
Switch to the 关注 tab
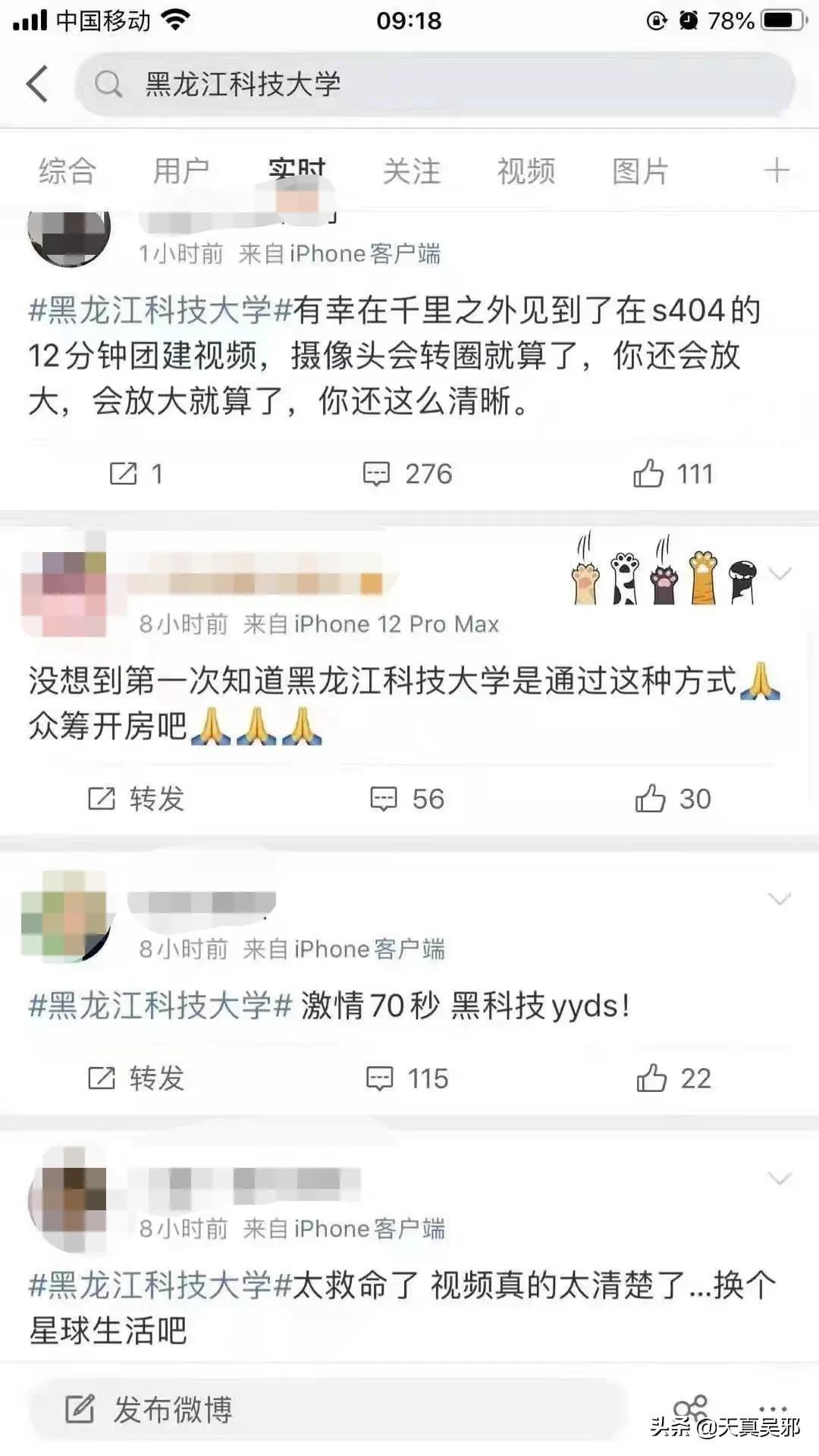[411, 171]
